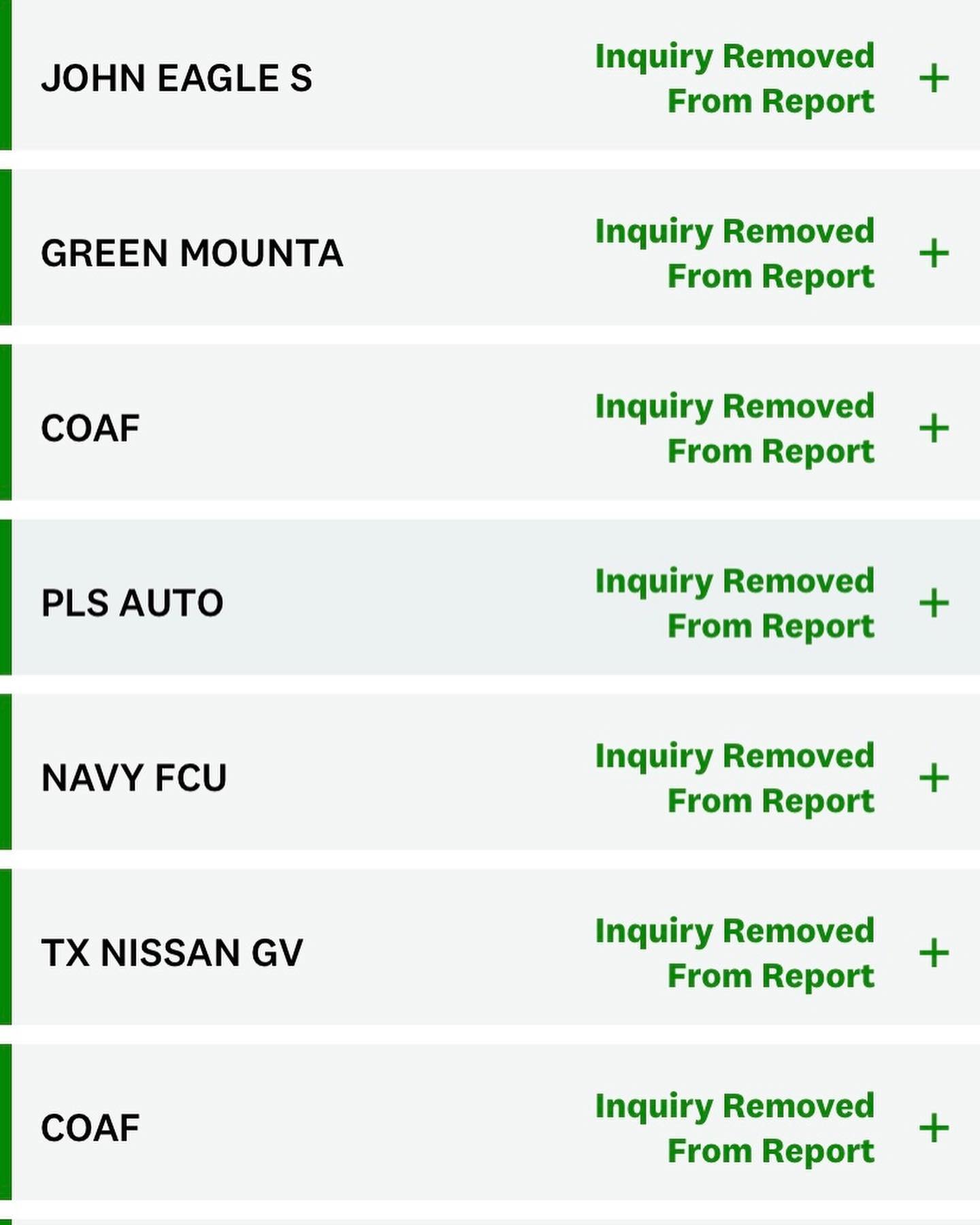980x1225 pixels.
Task: Expand the JOHN EAGLE S inquiry
Action: coord(934,78)
